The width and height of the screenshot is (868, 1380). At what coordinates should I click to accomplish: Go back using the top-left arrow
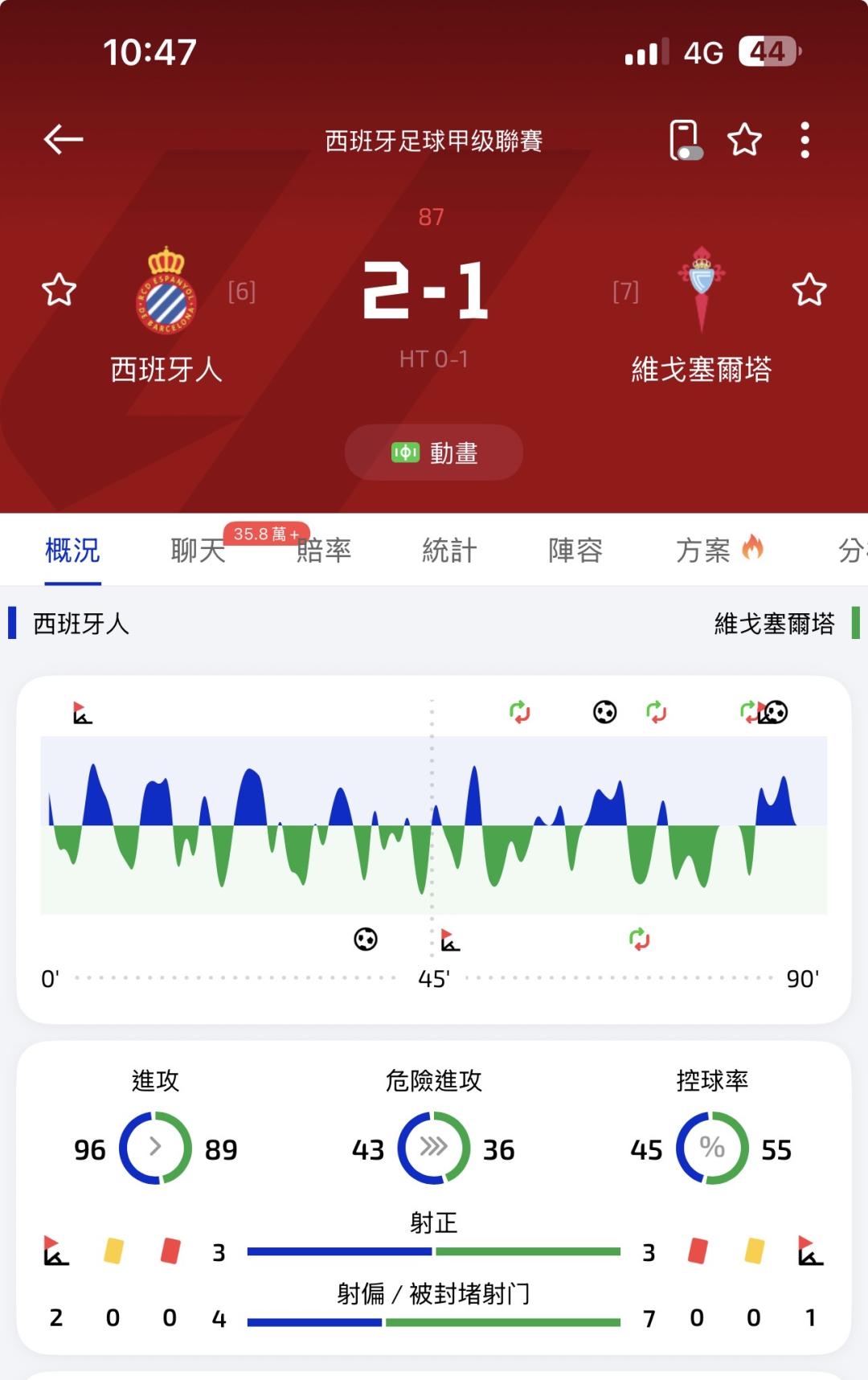tap(63, 139)
